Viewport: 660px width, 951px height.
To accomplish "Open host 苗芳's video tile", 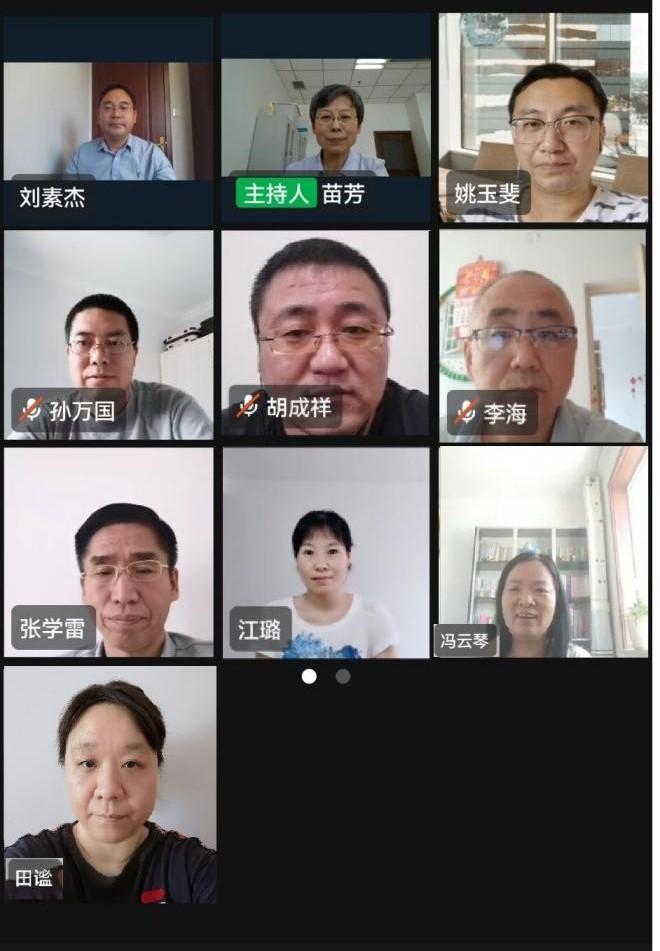I will coord(326,120).
